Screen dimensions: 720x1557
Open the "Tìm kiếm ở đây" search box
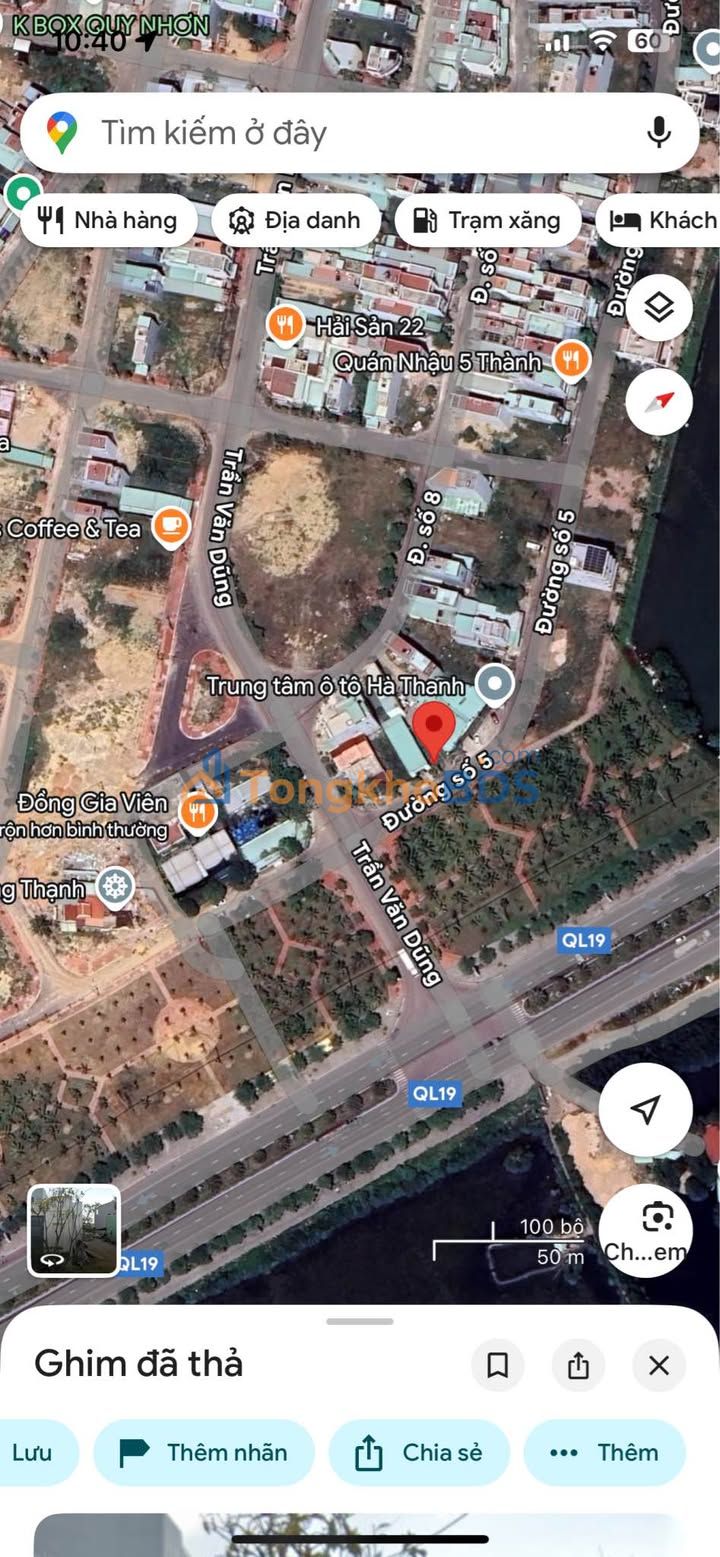point(330,133)
